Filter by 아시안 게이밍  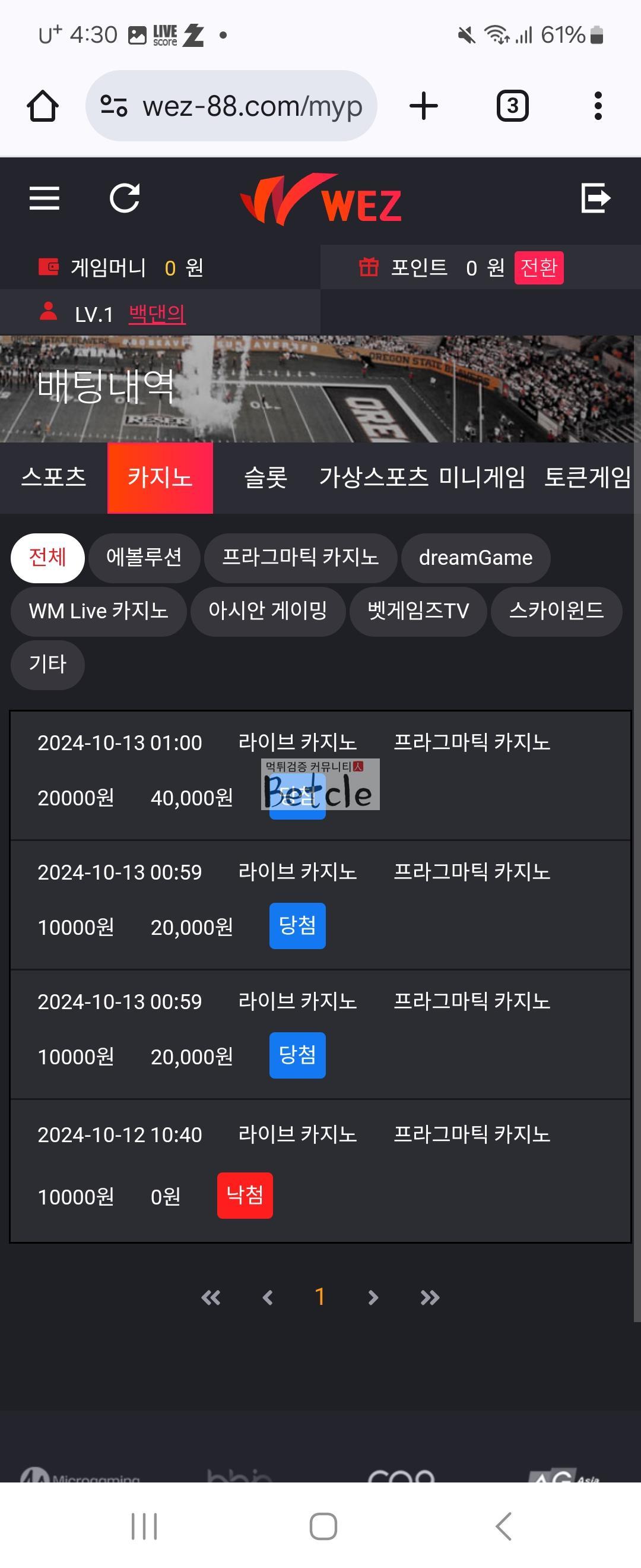coord(268,611)
